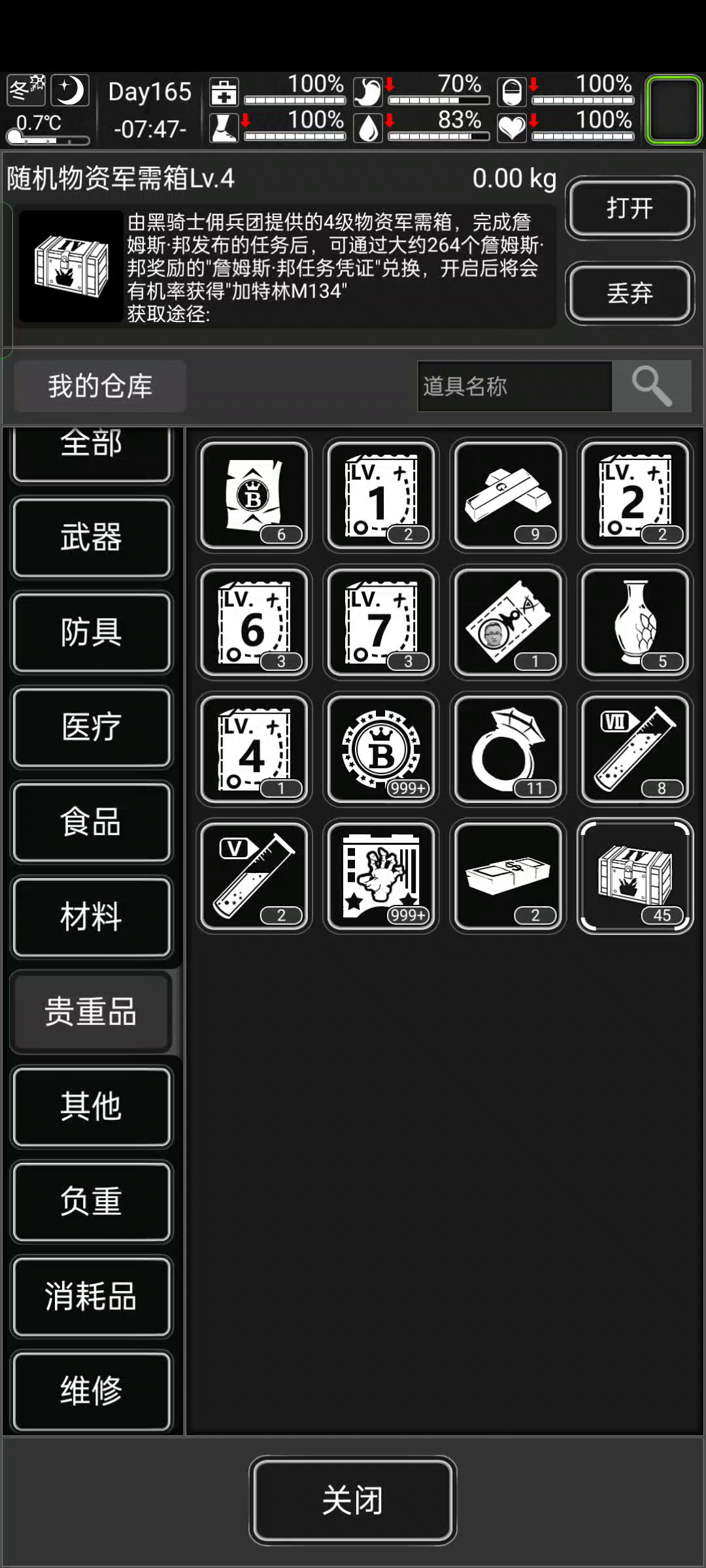706x1568 pixels.
Task: Select the VII test tube item
Action: 635,749
